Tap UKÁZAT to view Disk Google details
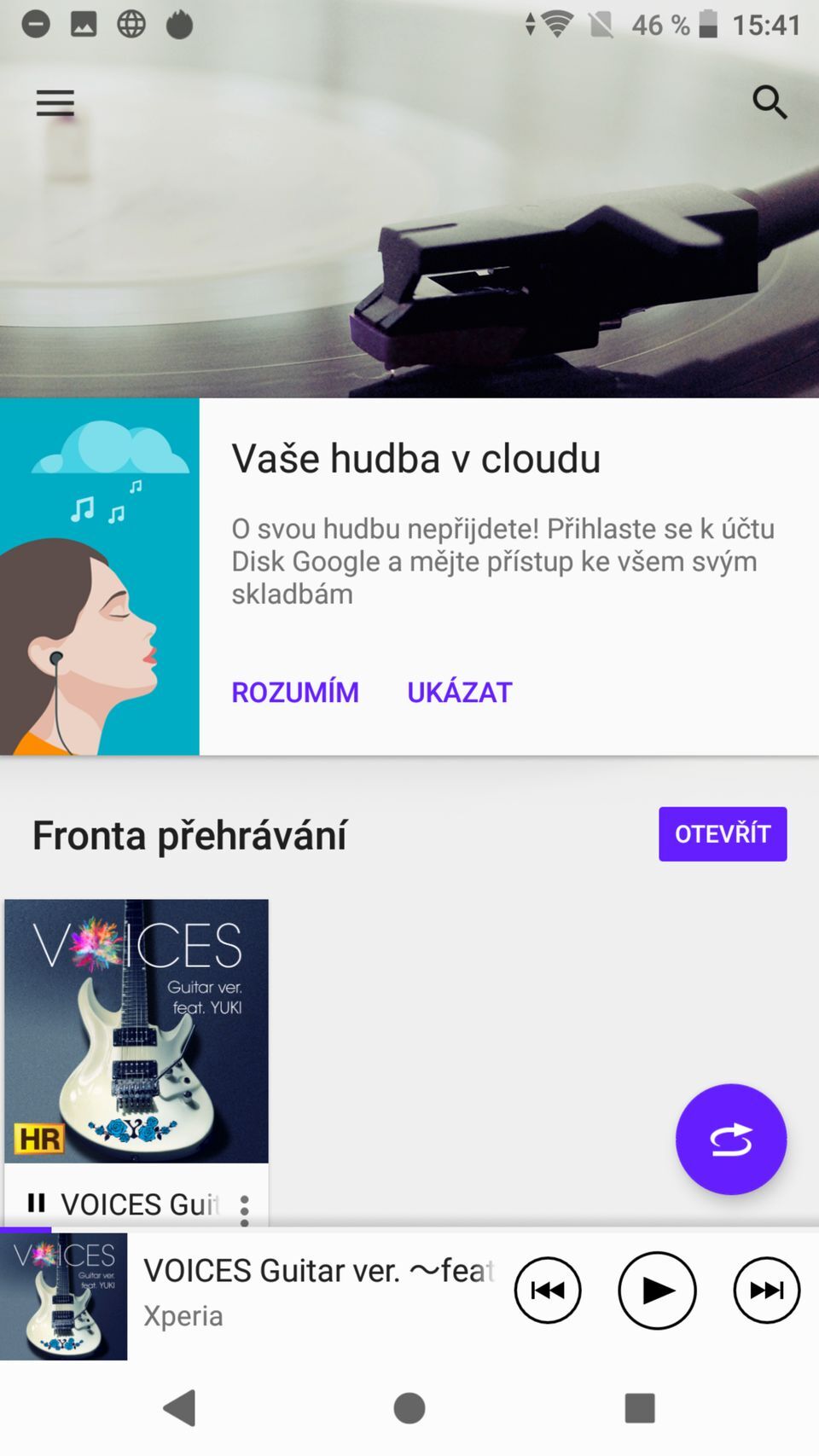819x1456 pixels. coord(459,691)
